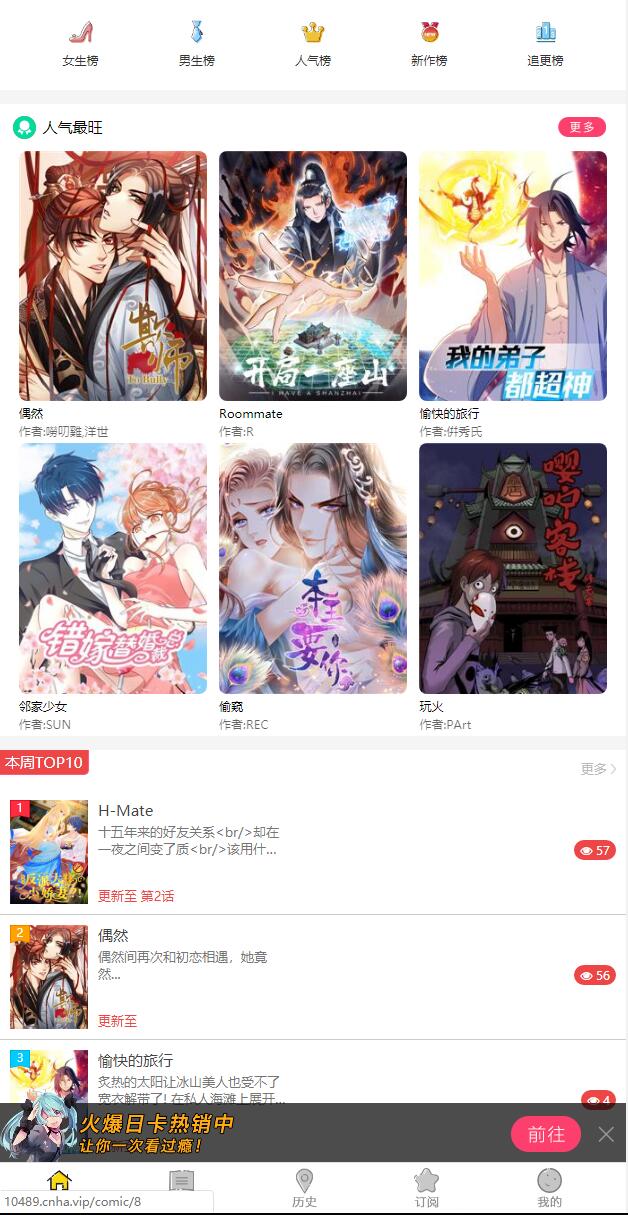The width and height of the screenshot is (628, 1215).
Task: Switch to the 订阅 tab
Action: coord(427,1188)
